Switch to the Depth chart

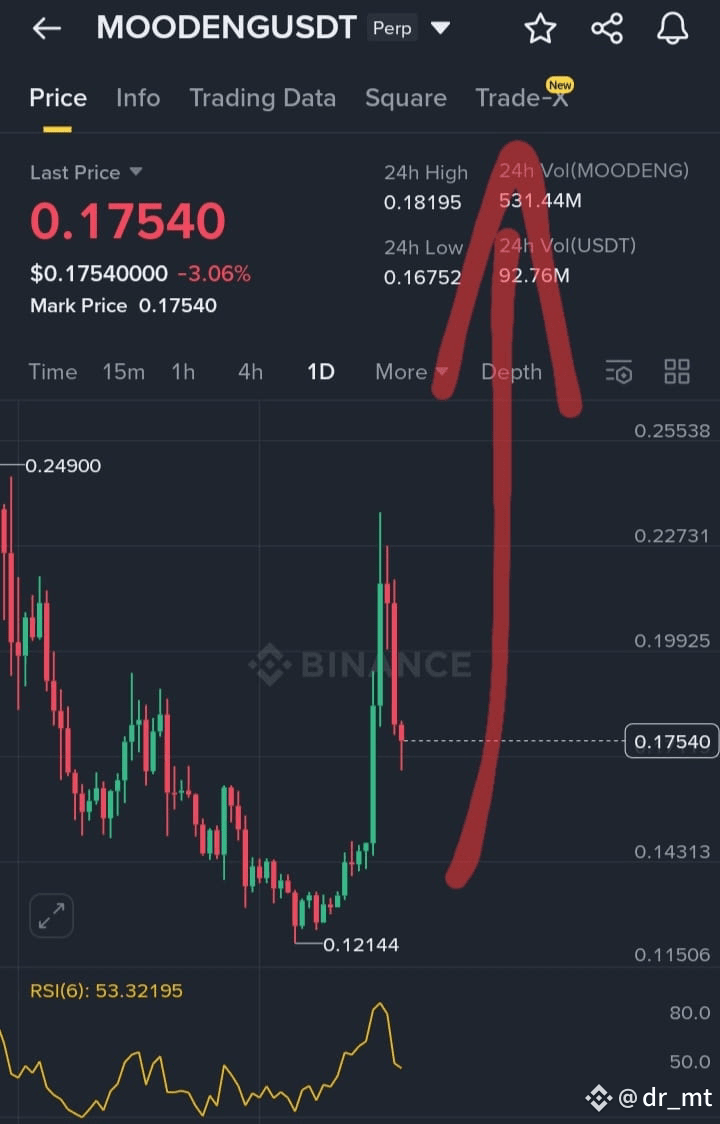[x=511, y=372]
